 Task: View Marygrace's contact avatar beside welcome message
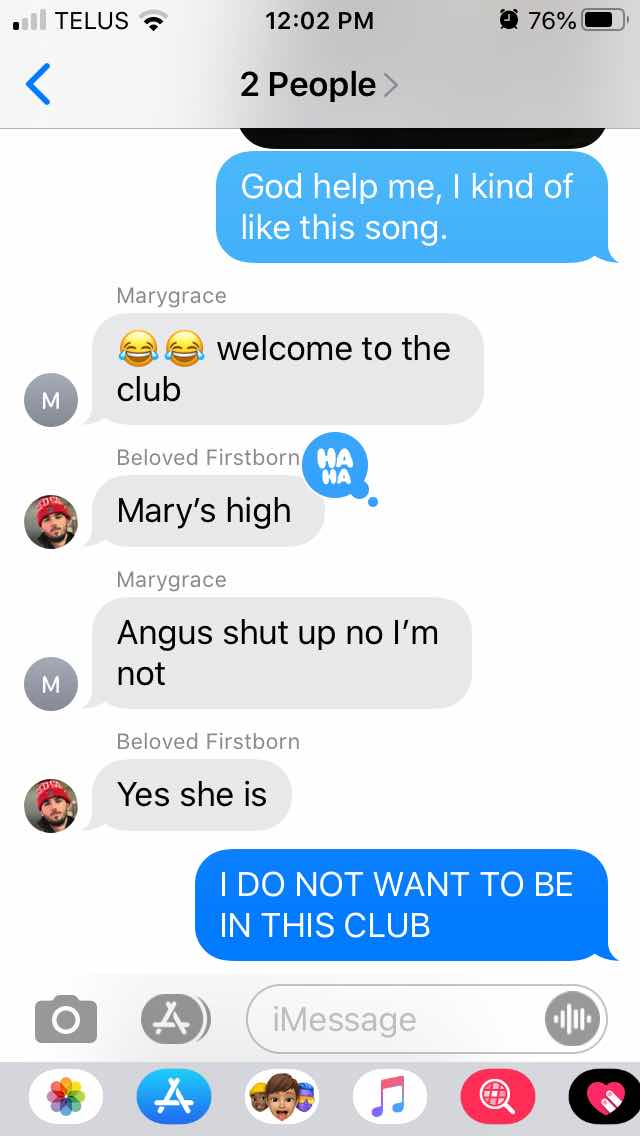[x=51, y=401]
